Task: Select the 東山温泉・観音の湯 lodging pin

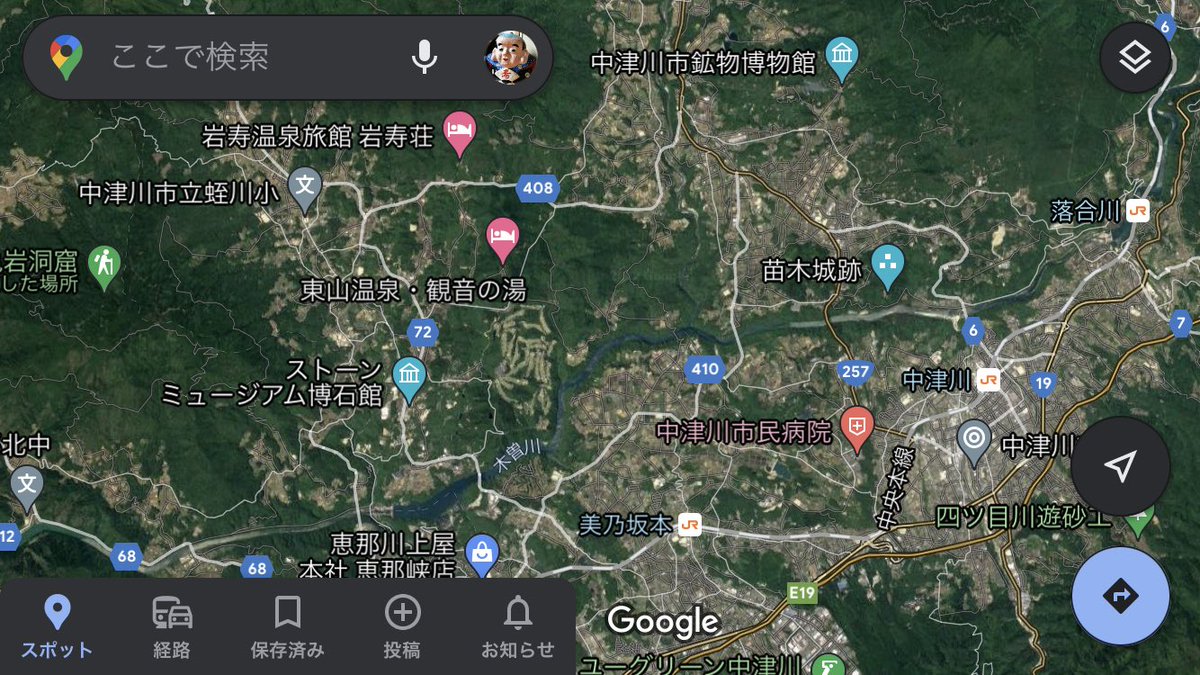Action: coord(502,238)
